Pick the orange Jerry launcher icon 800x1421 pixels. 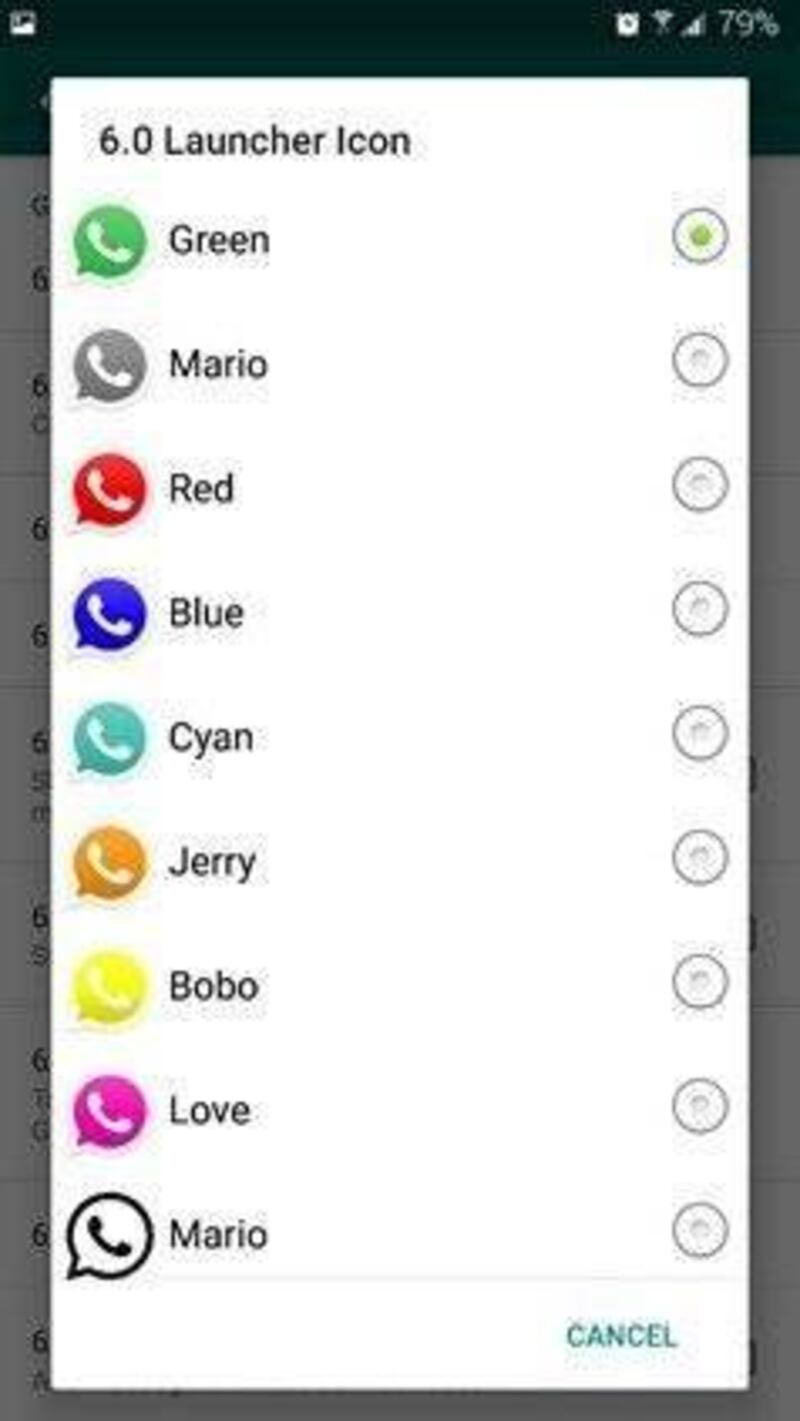pyautogui.click(x=400, y=860)
